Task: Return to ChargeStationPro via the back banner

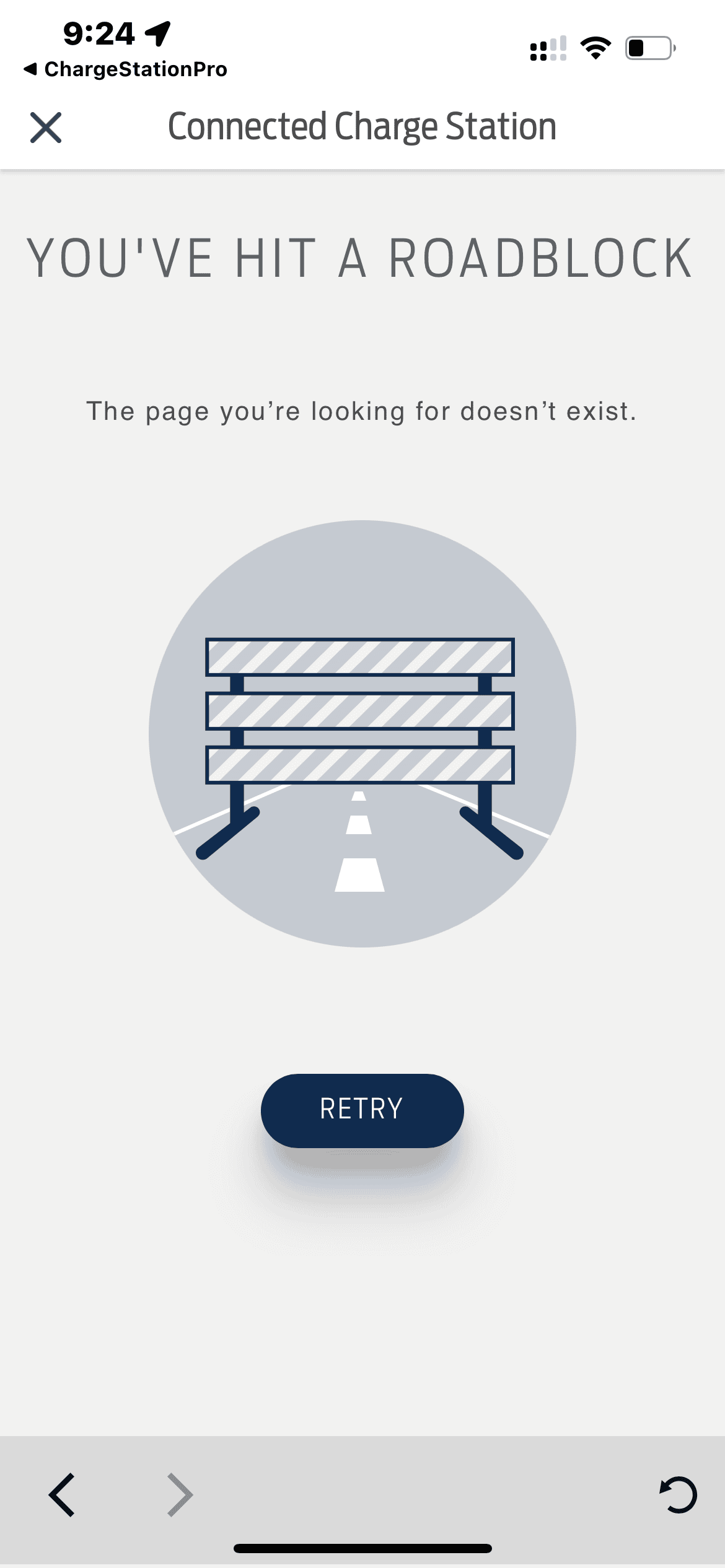Action: (x=124, y=69)
